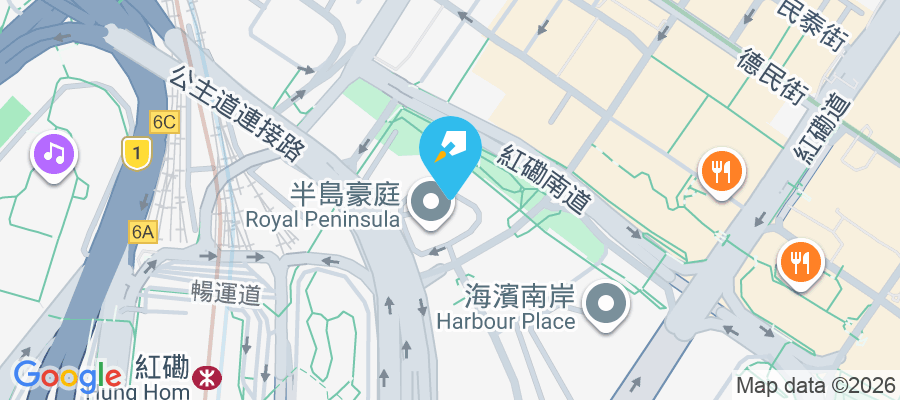The height and width of the screenshot is (400, 900).
Task: Select the Harbour Place marker
Action: coord(605,304)
